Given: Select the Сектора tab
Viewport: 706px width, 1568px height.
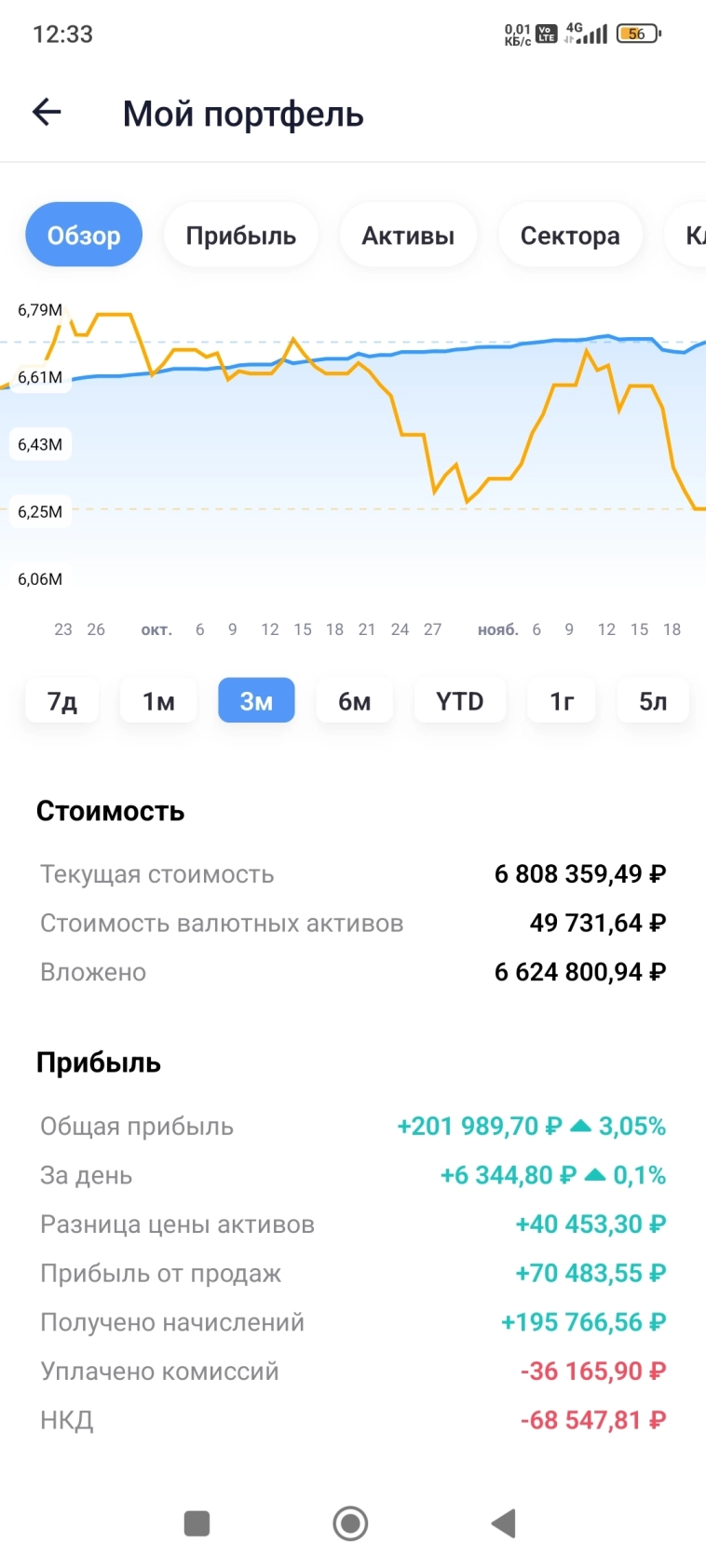Looking at the screenshot, I should (570, 235).
